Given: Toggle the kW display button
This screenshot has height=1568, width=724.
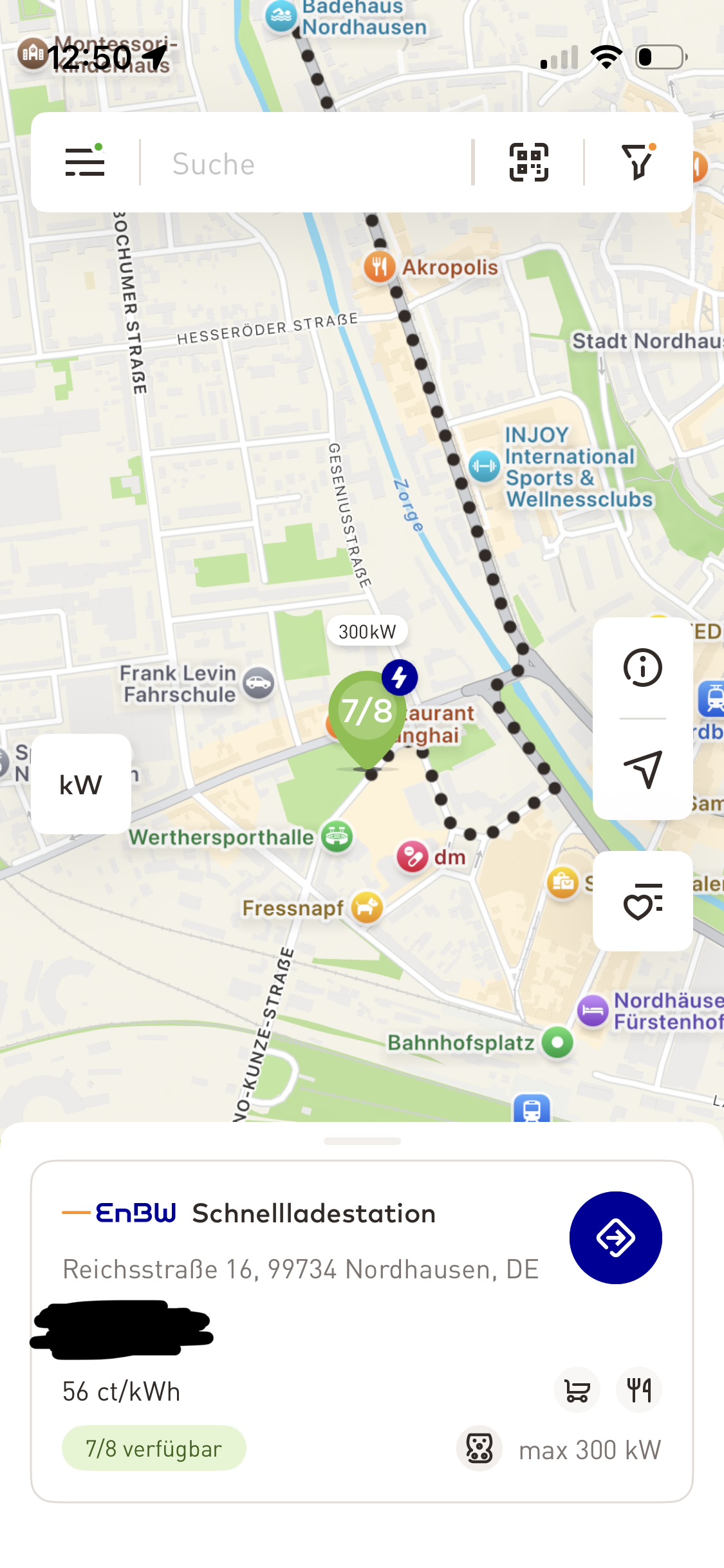Looking at the screenshot, I should tap(81, 784).
